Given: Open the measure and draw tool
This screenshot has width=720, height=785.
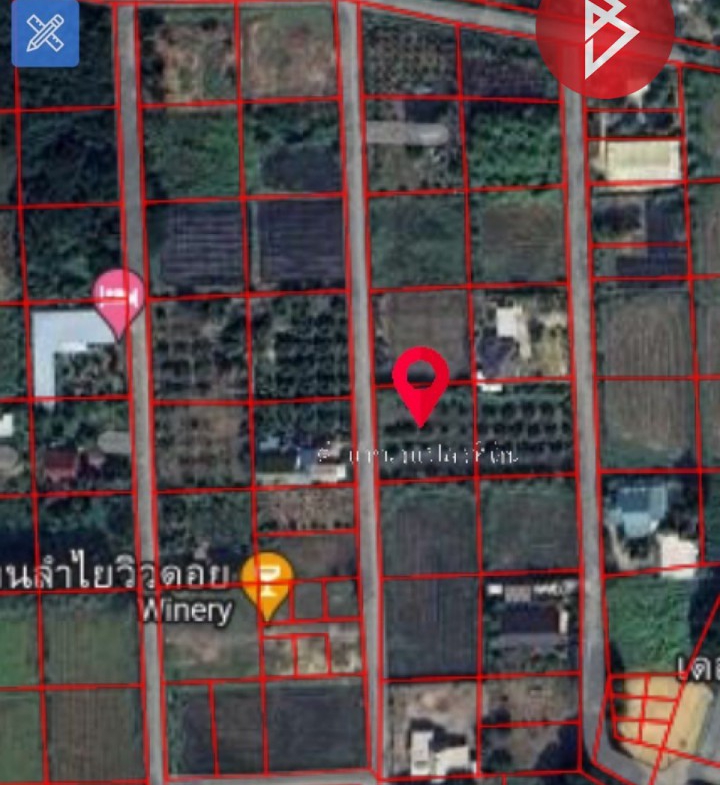Looking at the screenshot, I should pos(45,34).
